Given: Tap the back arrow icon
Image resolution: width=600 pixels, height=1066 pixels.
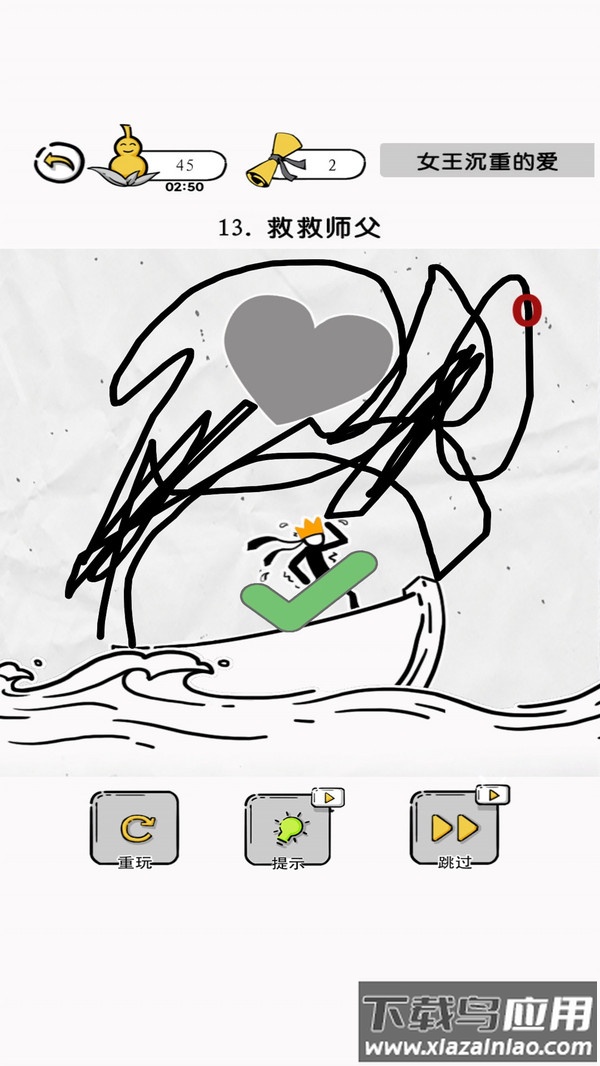Looking at the screenshot, I should click(x=58, y=161).
